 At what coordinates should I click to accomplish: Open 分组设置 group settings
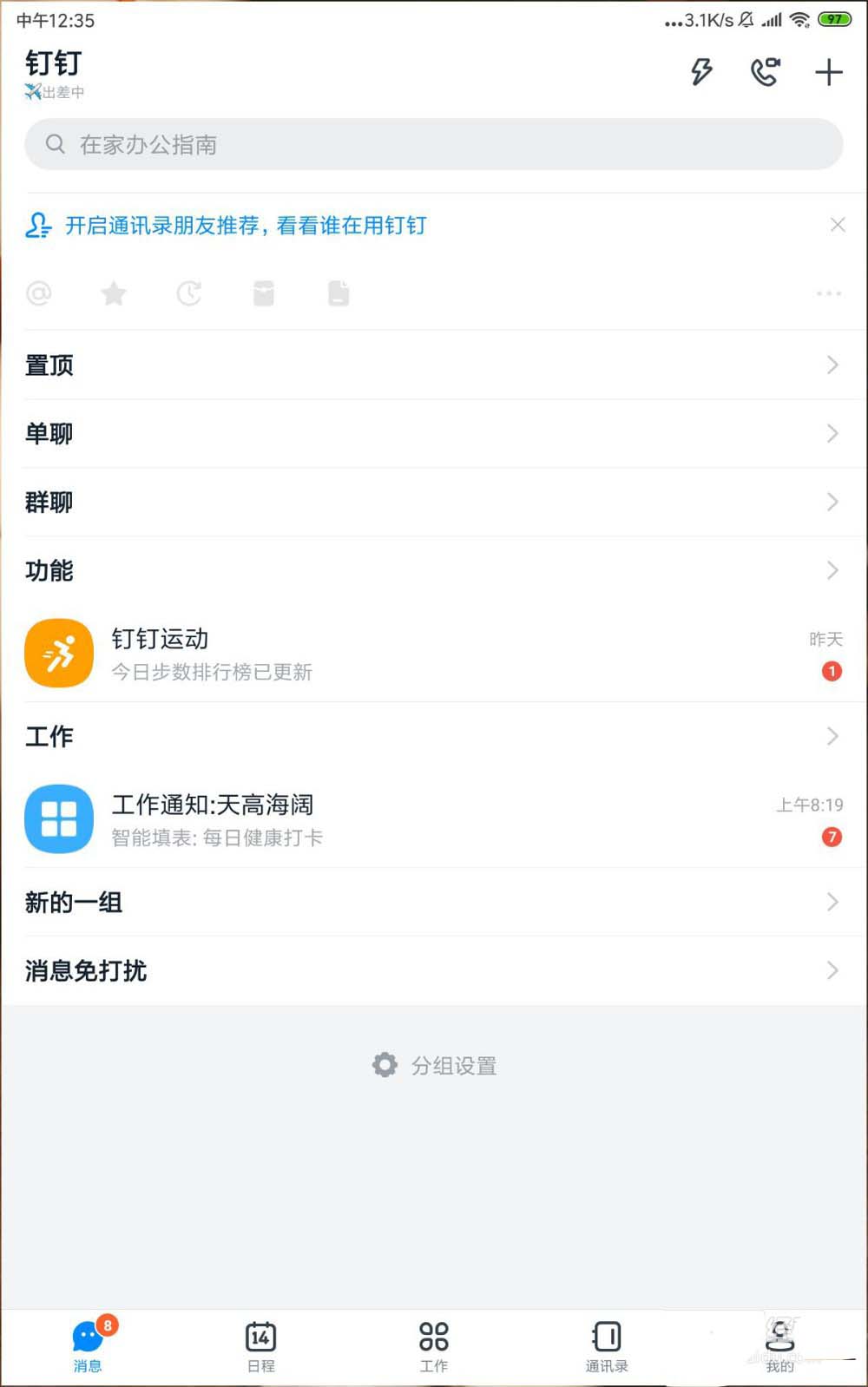434,1065
